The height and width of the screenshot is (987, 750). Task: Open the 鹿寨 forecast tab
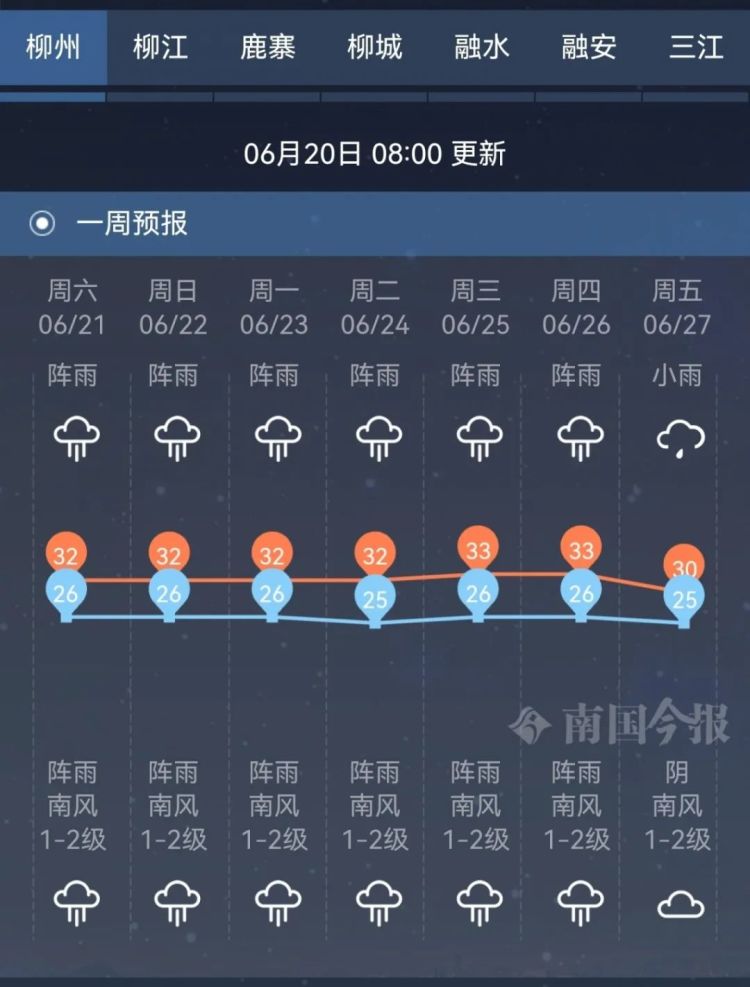(x=267, y=47)
